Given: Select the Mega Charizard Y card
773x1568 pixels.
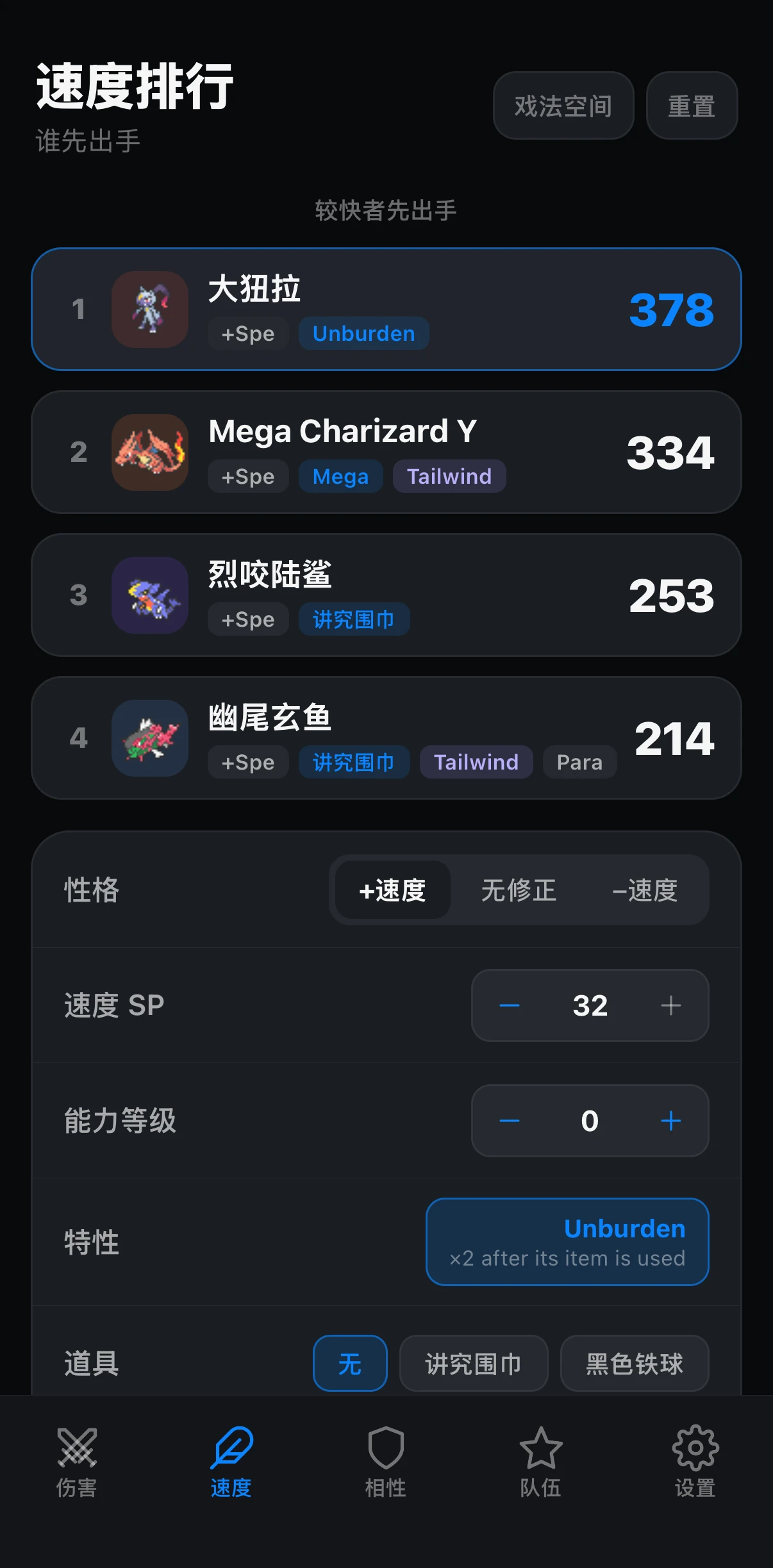Looking at the screenshot, I should pyautogui.click(x=386, y=452).
